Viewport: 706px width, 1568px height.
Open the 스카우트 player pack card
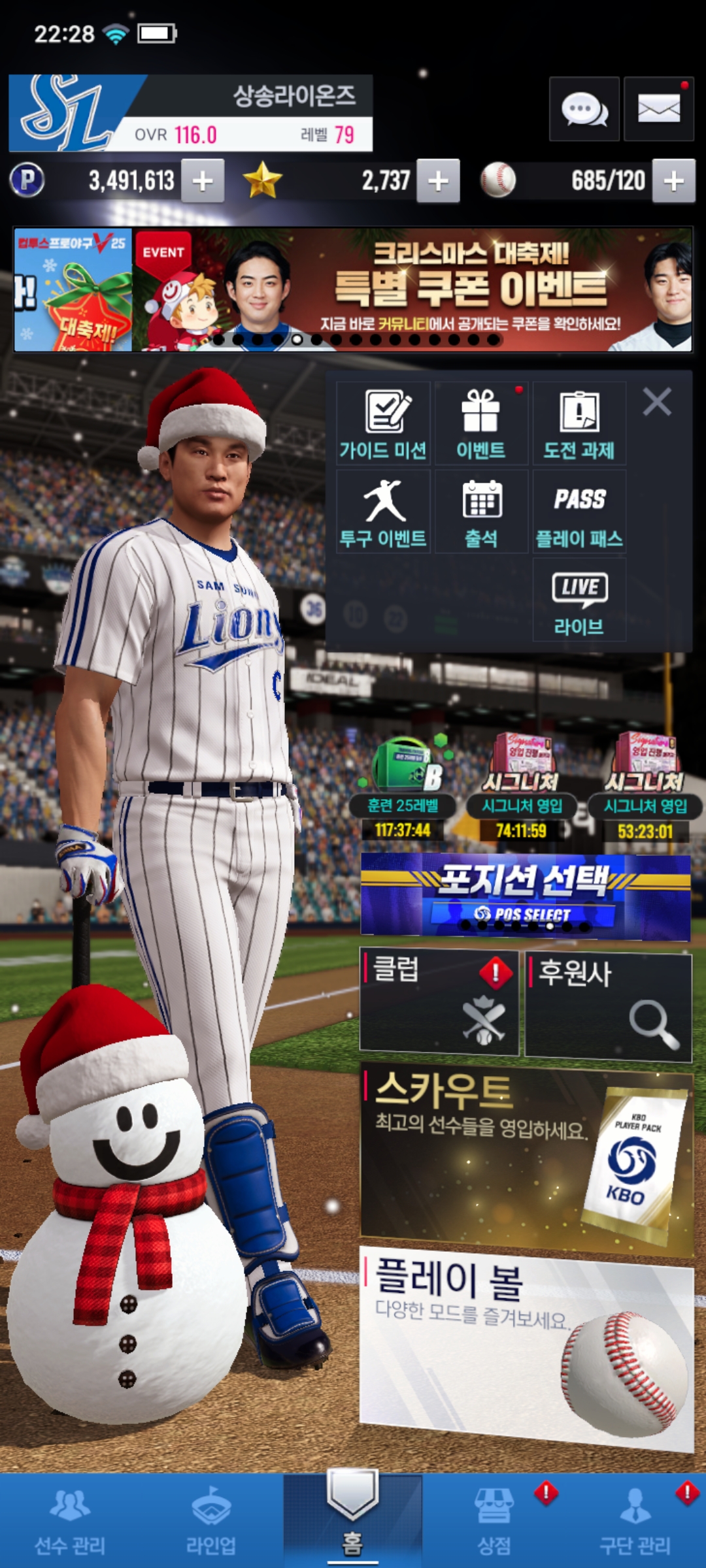coord(526,1158)
